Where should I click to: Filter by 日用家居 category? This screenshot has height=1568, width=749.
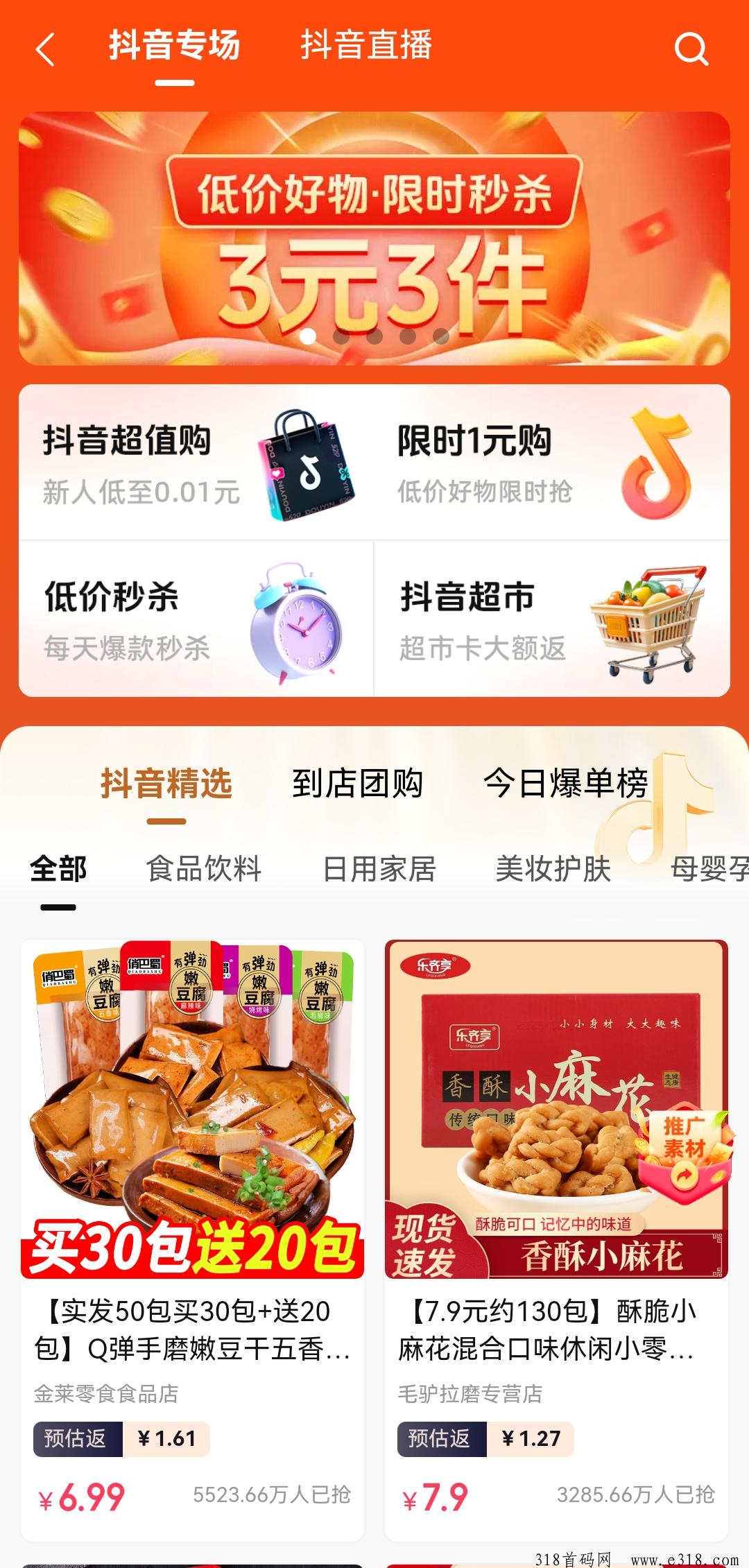tap(379, 868)
